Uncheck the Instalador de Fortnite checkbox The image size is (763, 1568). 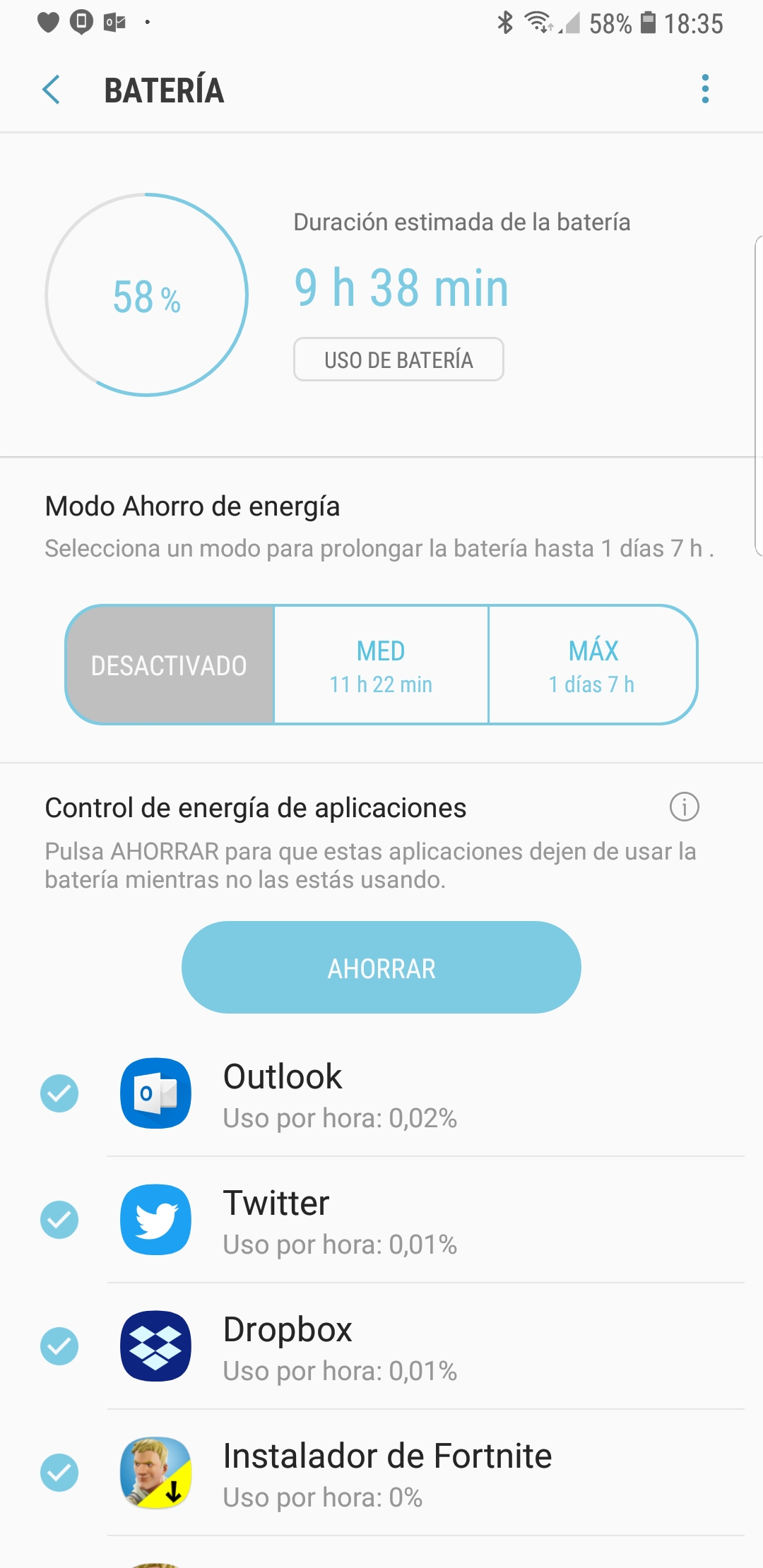tap(59, 1473)
